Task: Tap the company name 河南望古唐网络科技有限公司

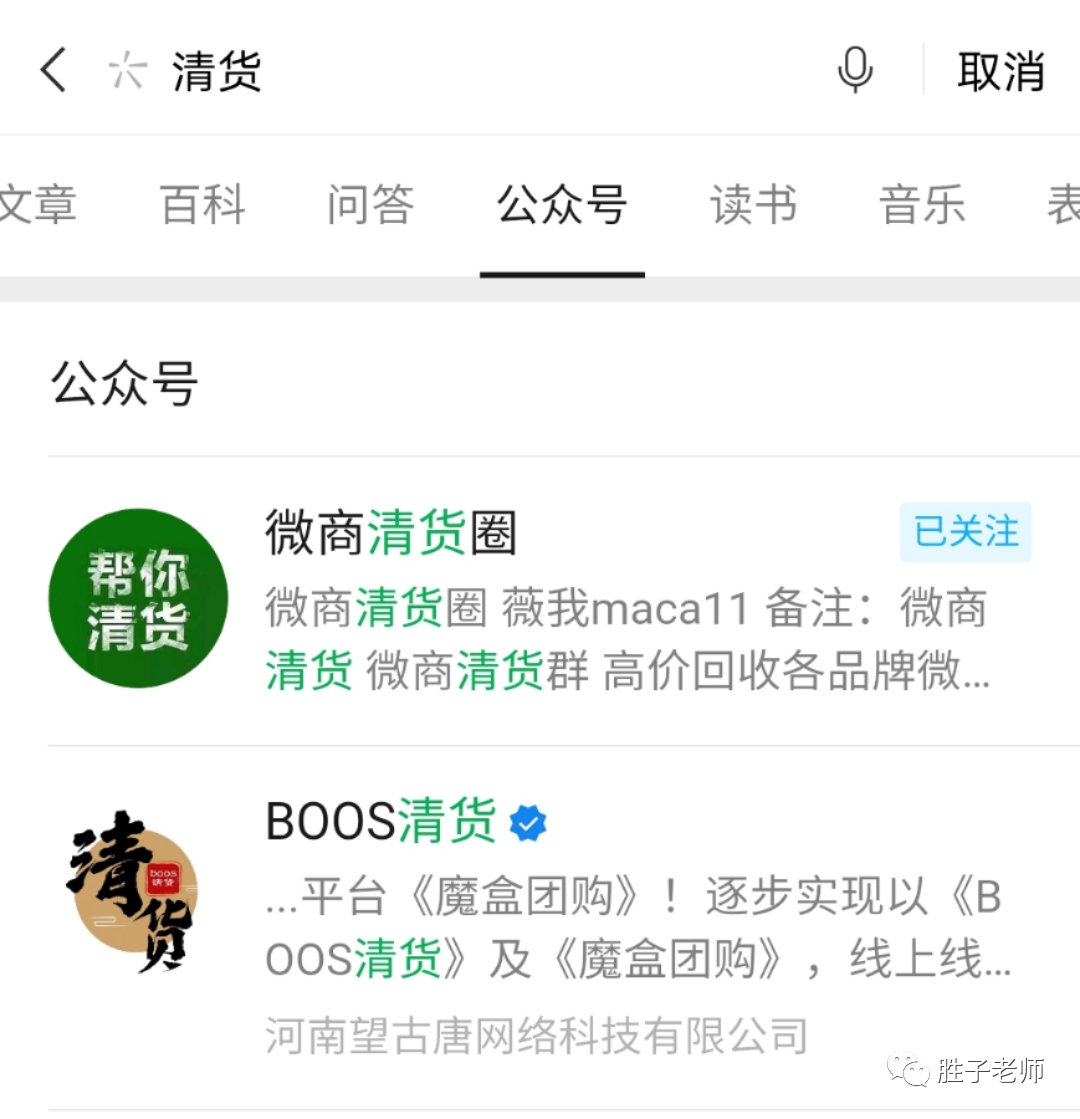Action: [536, 1037]
